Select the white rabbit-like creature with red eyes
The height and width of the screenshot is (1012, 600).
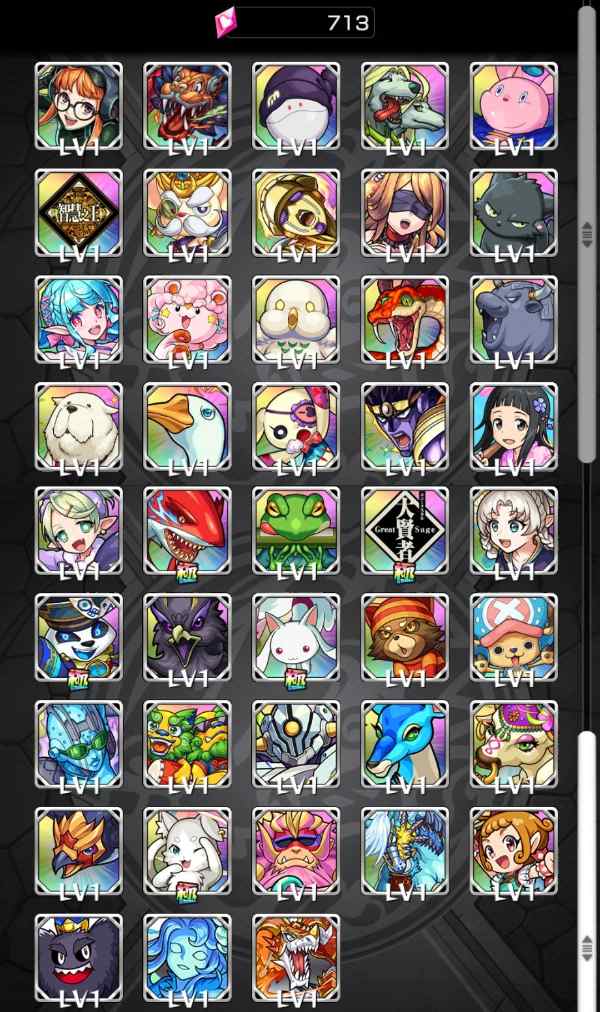click(x=296, y=637)
